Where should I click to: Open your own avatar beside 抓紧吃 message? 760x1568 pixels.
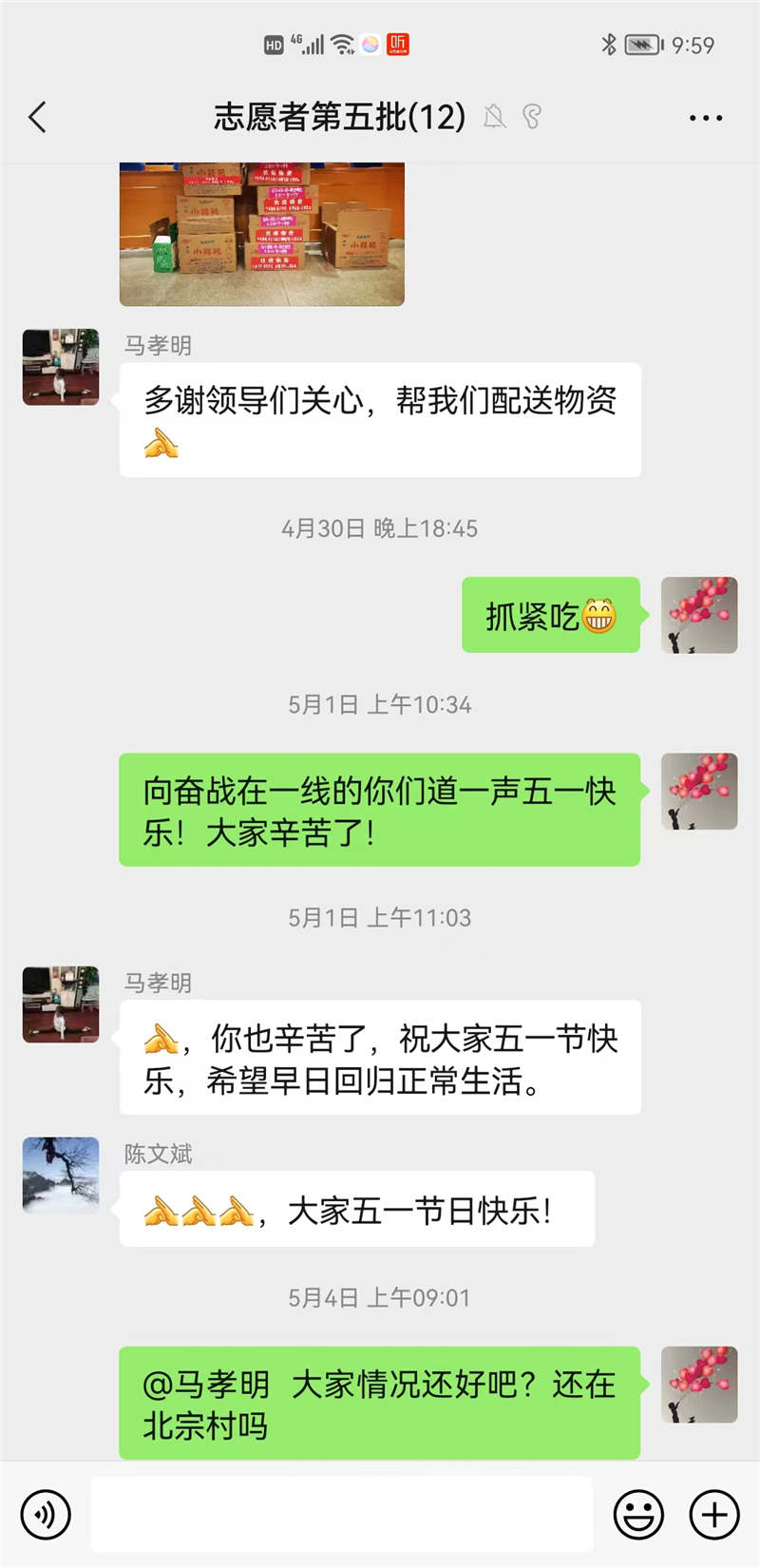[699, 615]
